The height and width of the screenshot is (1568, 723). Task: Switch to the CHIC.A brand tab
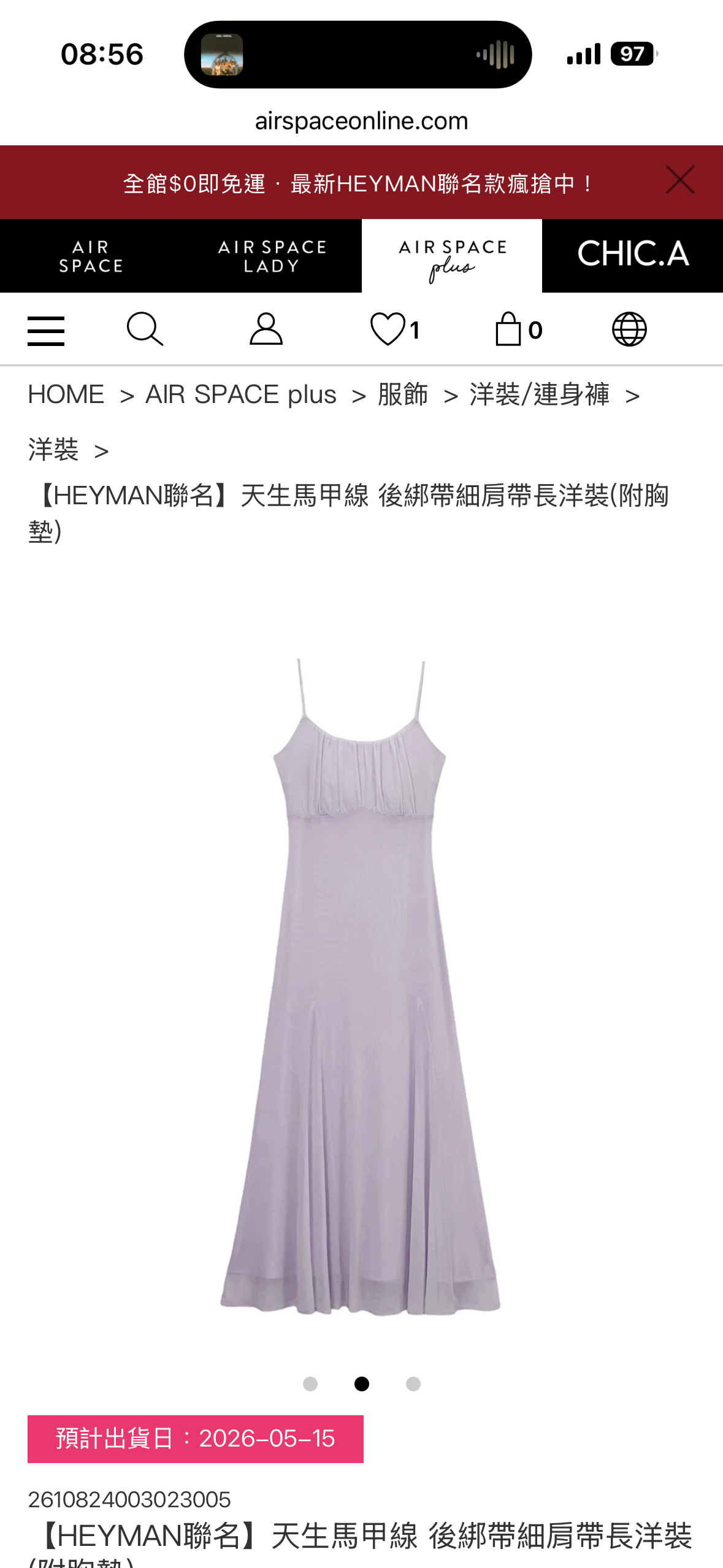click(x=632, y=255)
